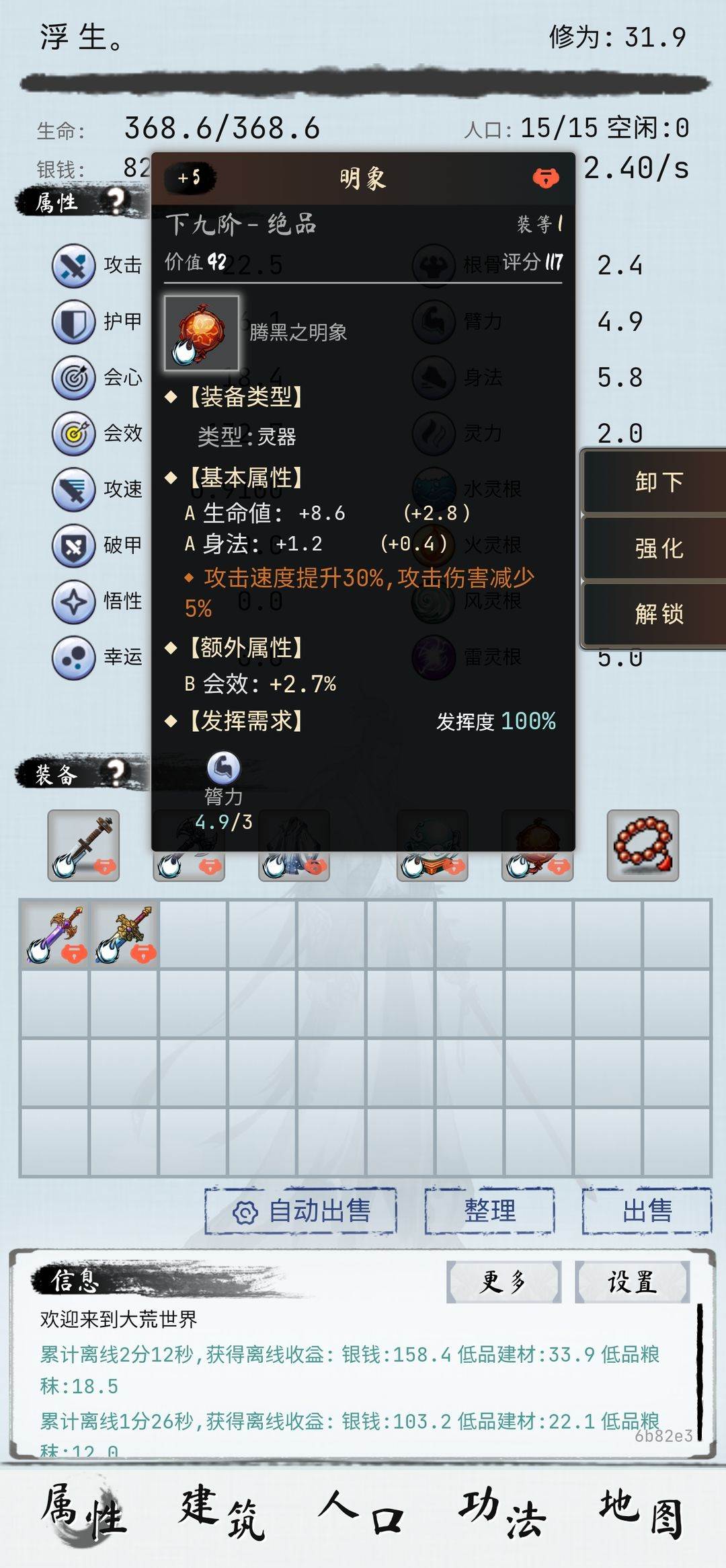
Task: Select the equipped sword slot
Action: pos(83,846)
